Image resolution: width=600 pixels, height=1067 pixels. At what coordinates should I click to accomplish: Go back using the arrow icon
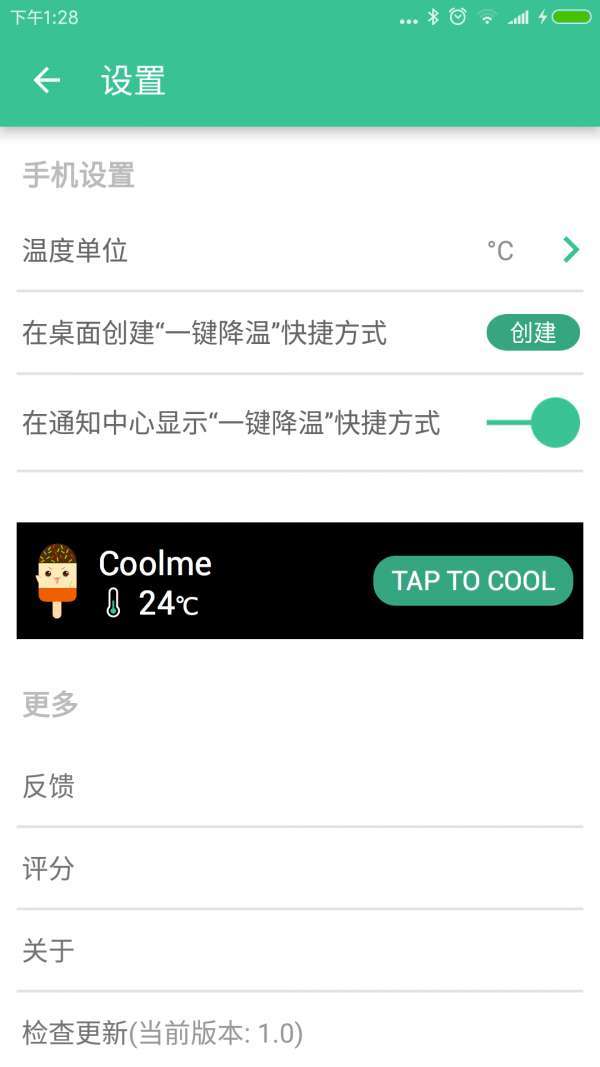pos(46,80)
